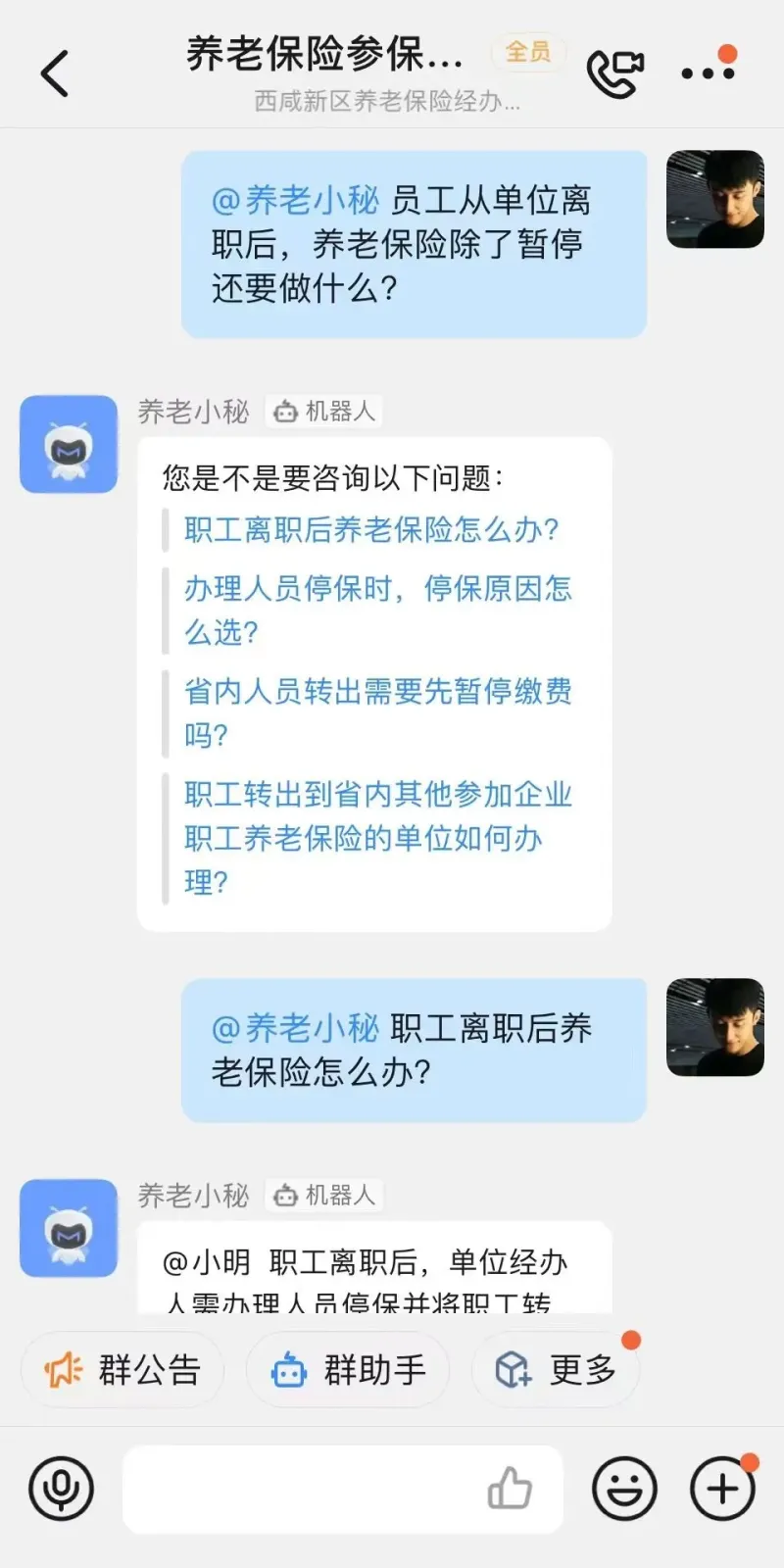784x1568 pixels.
Task: Send a thumbs-up via the like icon
Action: (508, 1488)
